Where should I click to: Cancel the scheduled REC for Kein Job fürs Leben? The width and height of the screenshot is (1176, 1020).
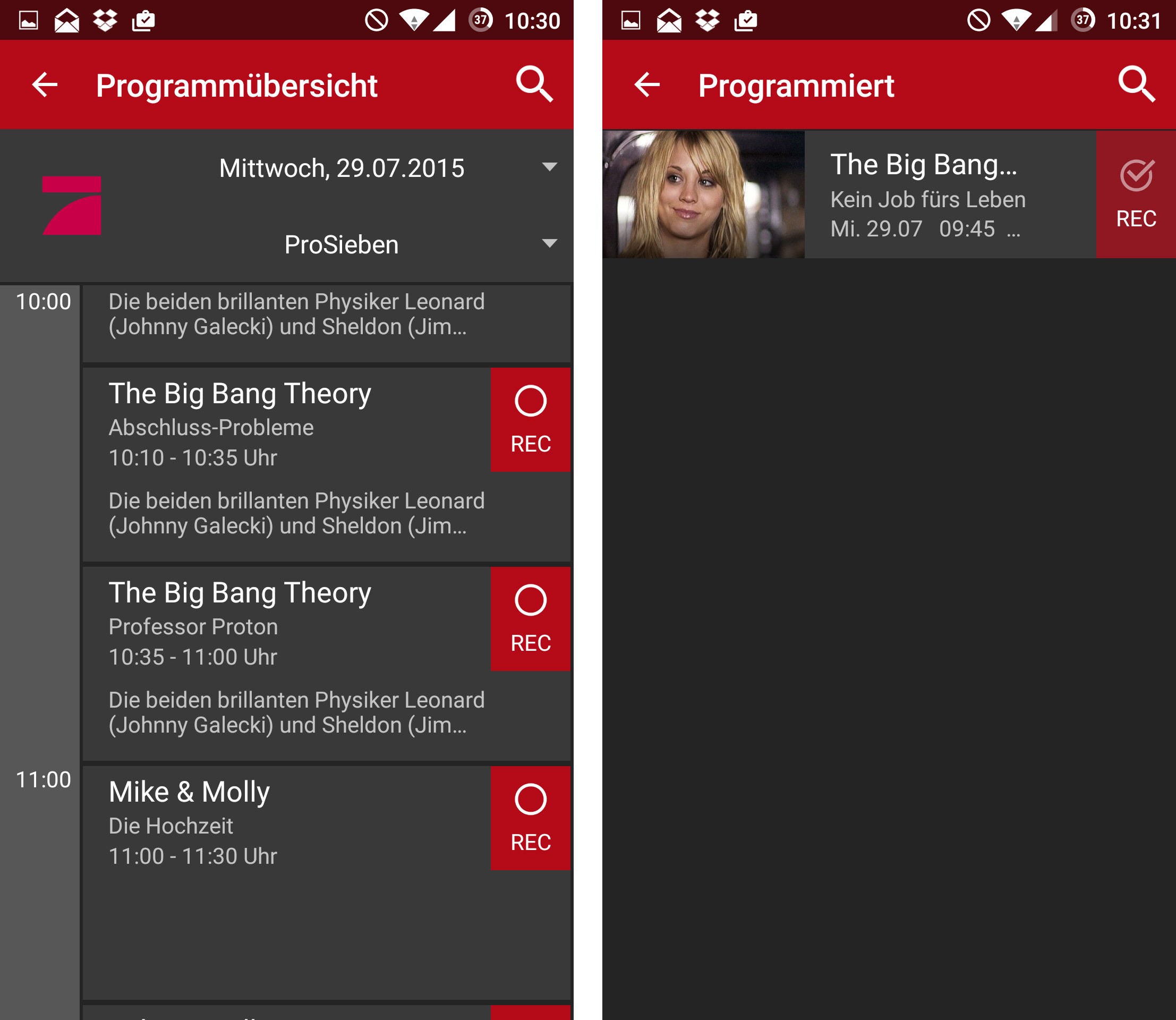pyautogui.click(x=1136, y=194)
